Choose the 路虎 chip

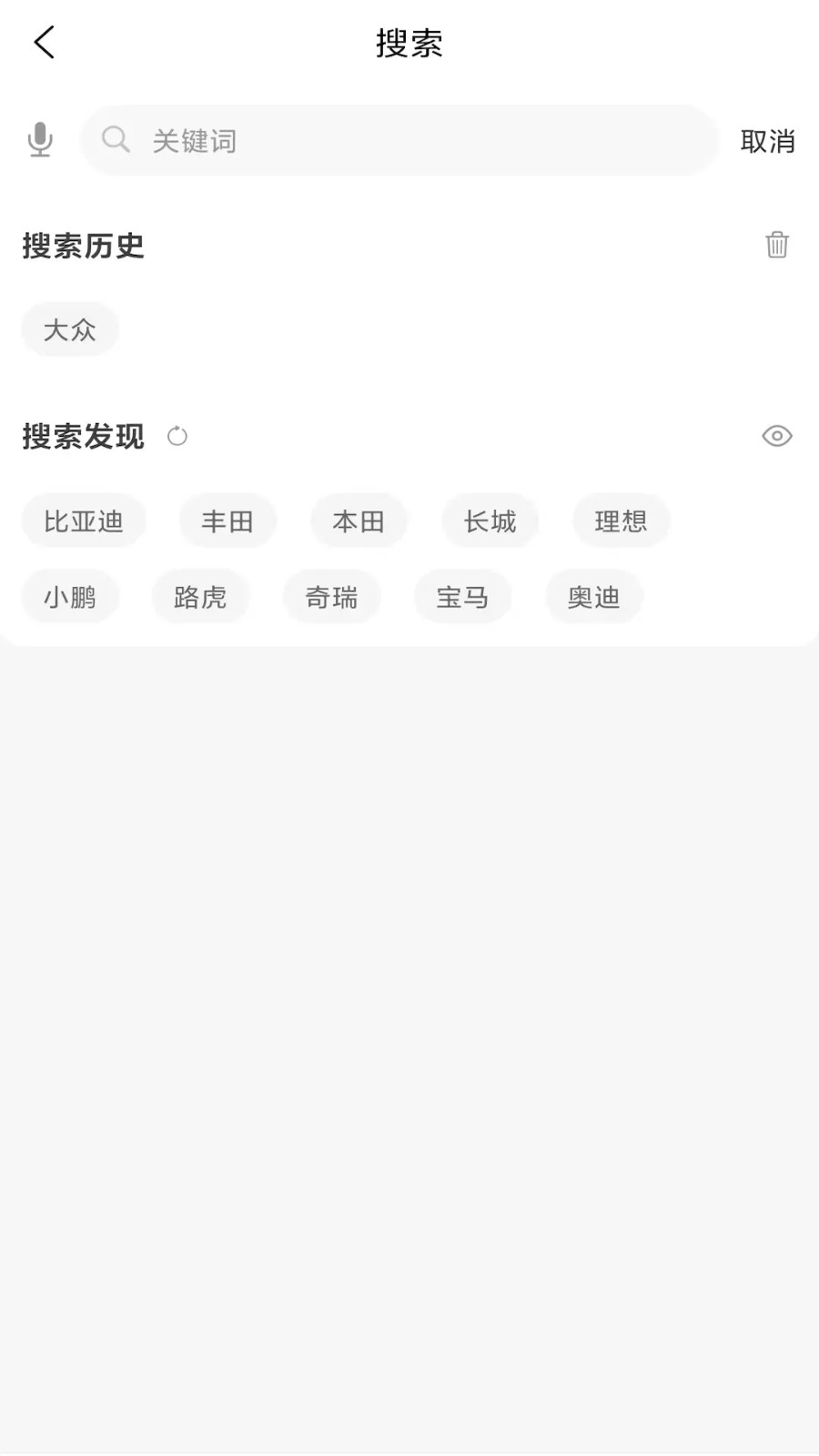click(x=200, y=597)
